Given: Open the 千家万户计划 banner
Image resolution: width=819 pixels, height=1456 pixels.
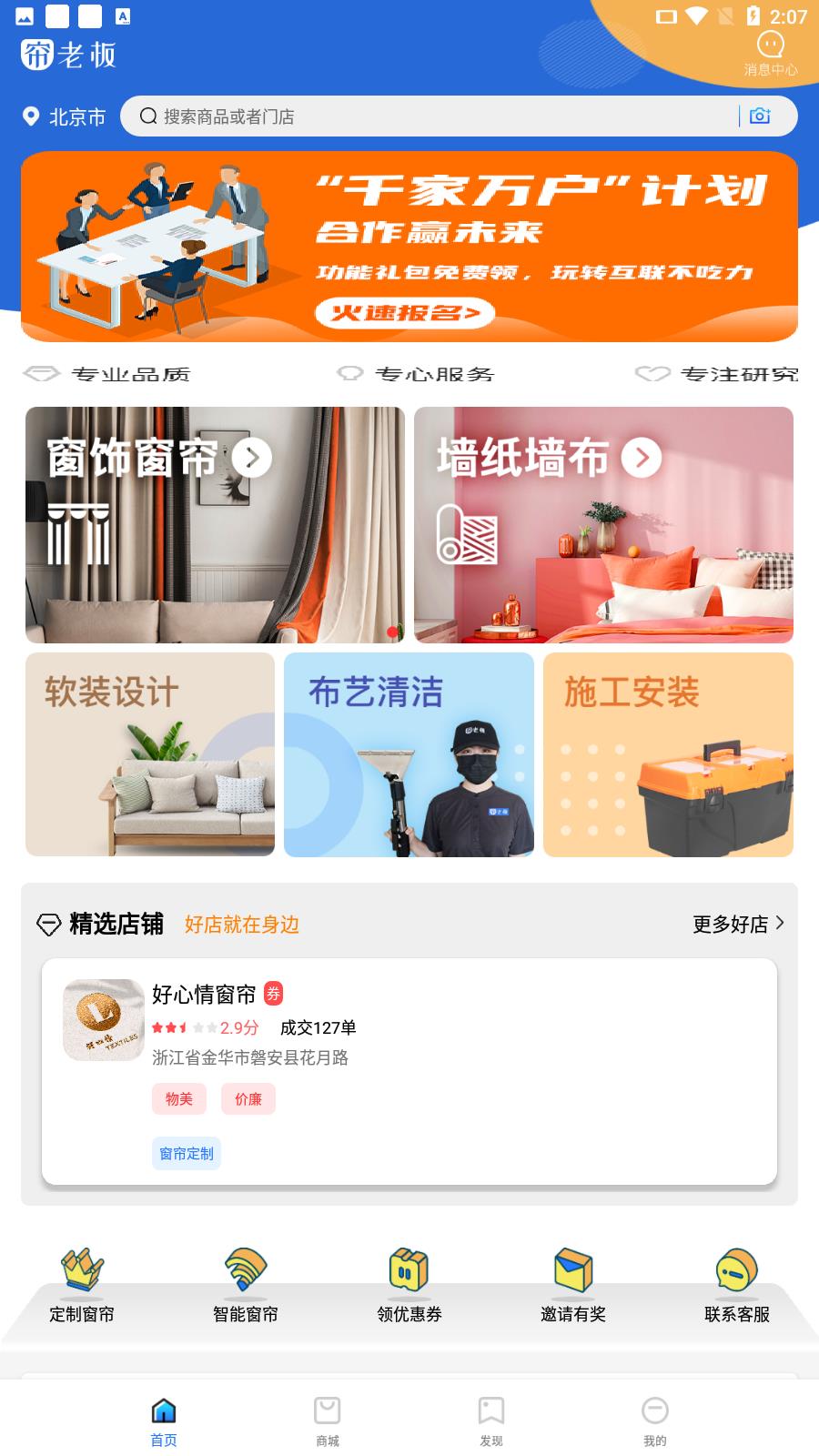Looking at the screenshot, I should coord(409,247).
